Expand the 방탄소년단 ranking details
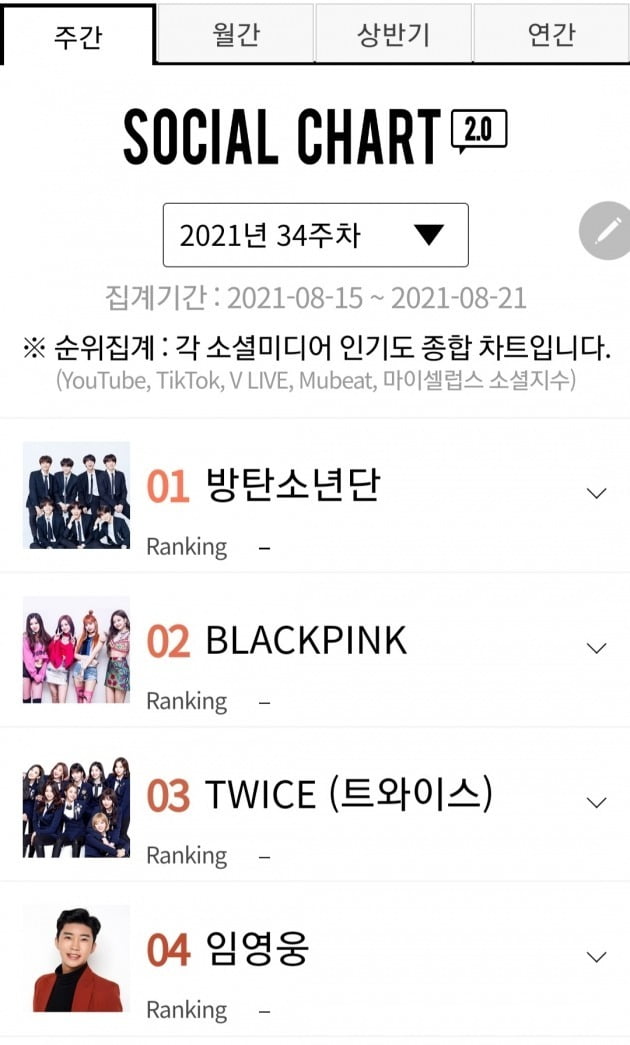The image size is (630, 1045). click(x=597, y=493)
